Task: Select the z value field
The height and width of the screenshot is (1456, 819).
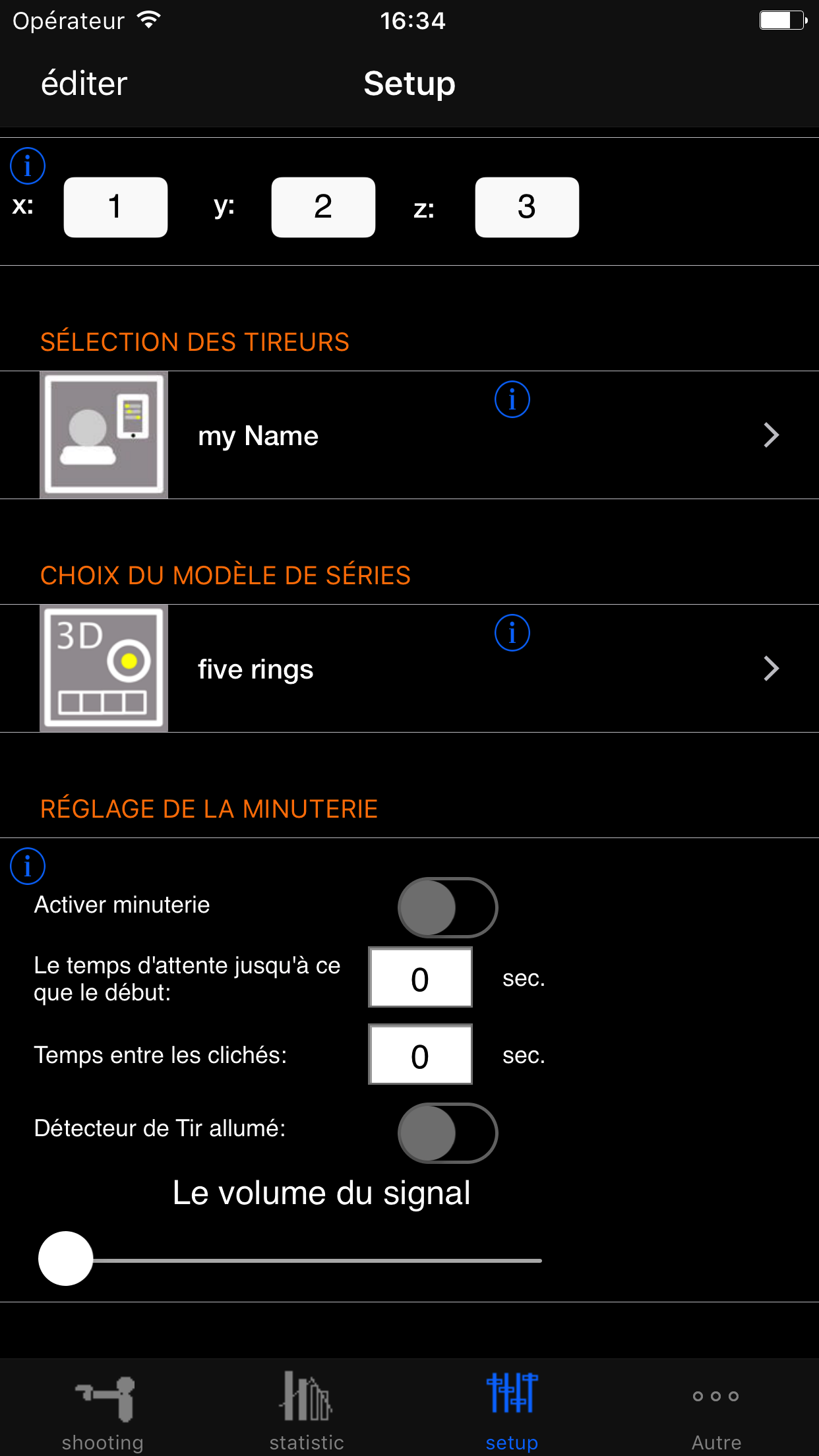Action: 527,207
